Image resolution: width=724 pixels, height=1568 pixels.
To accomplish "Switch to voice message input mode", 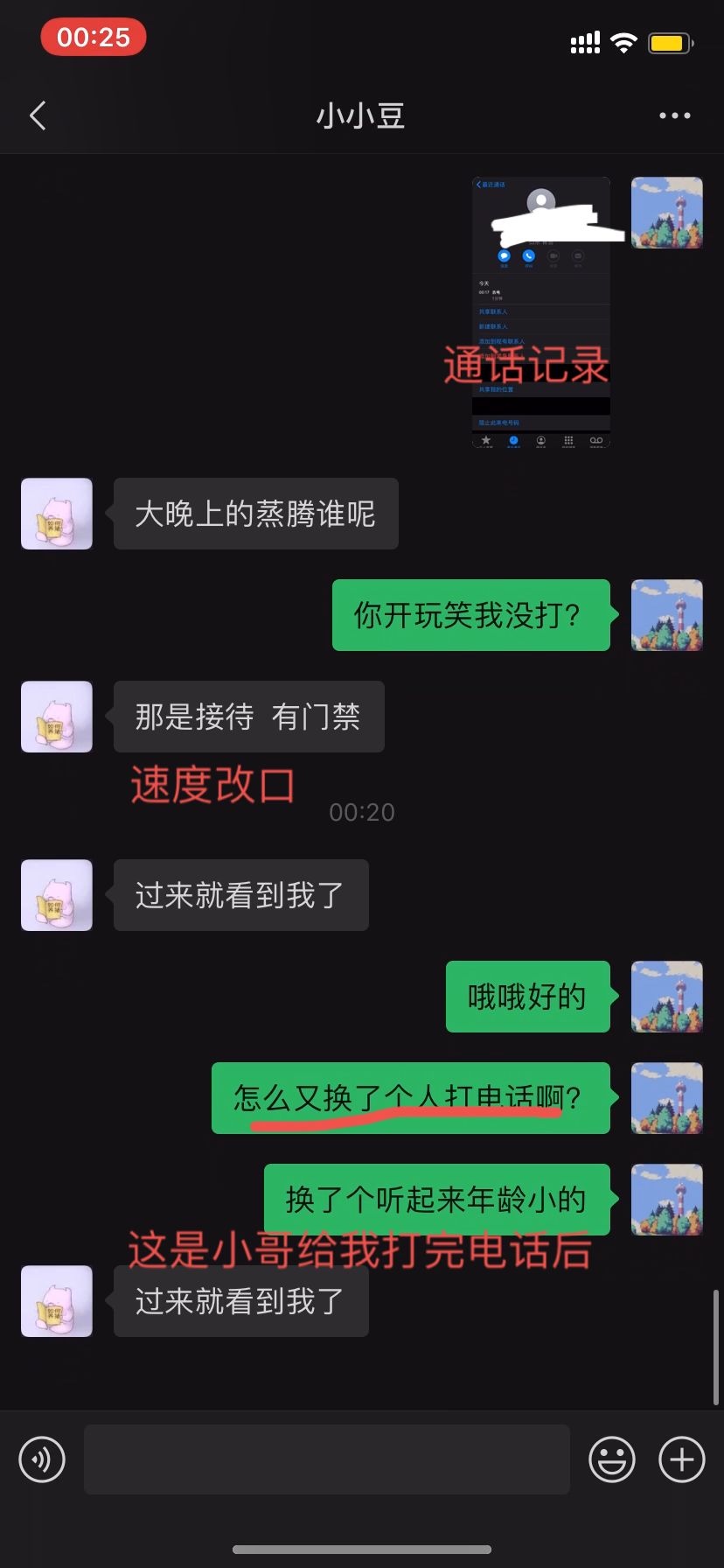I will point(41,1459).
